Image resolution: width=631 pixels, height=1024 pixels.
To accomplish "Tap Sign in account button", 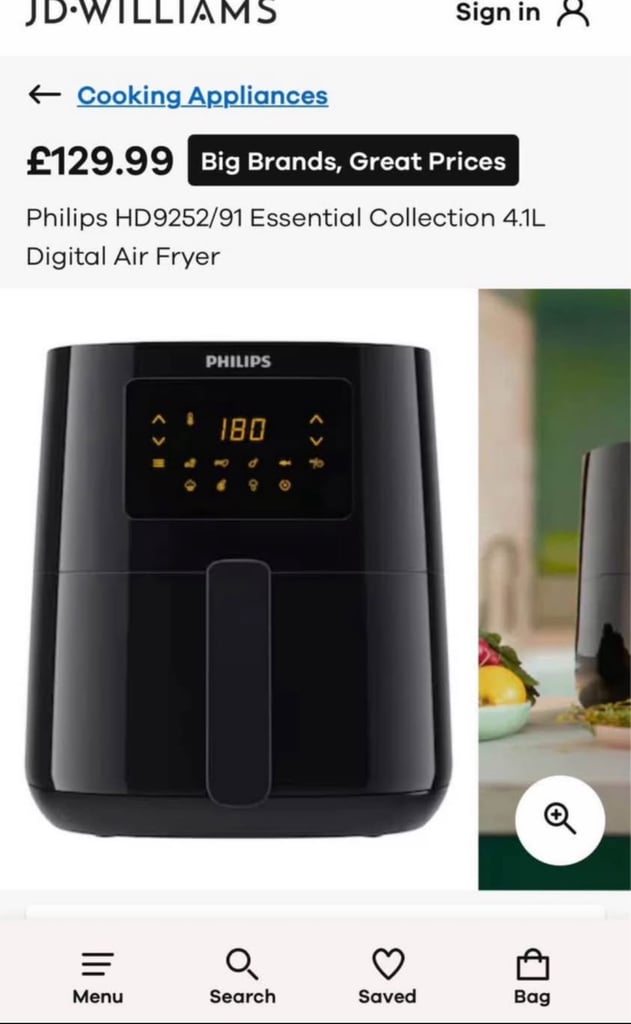I will coord(523,14).
